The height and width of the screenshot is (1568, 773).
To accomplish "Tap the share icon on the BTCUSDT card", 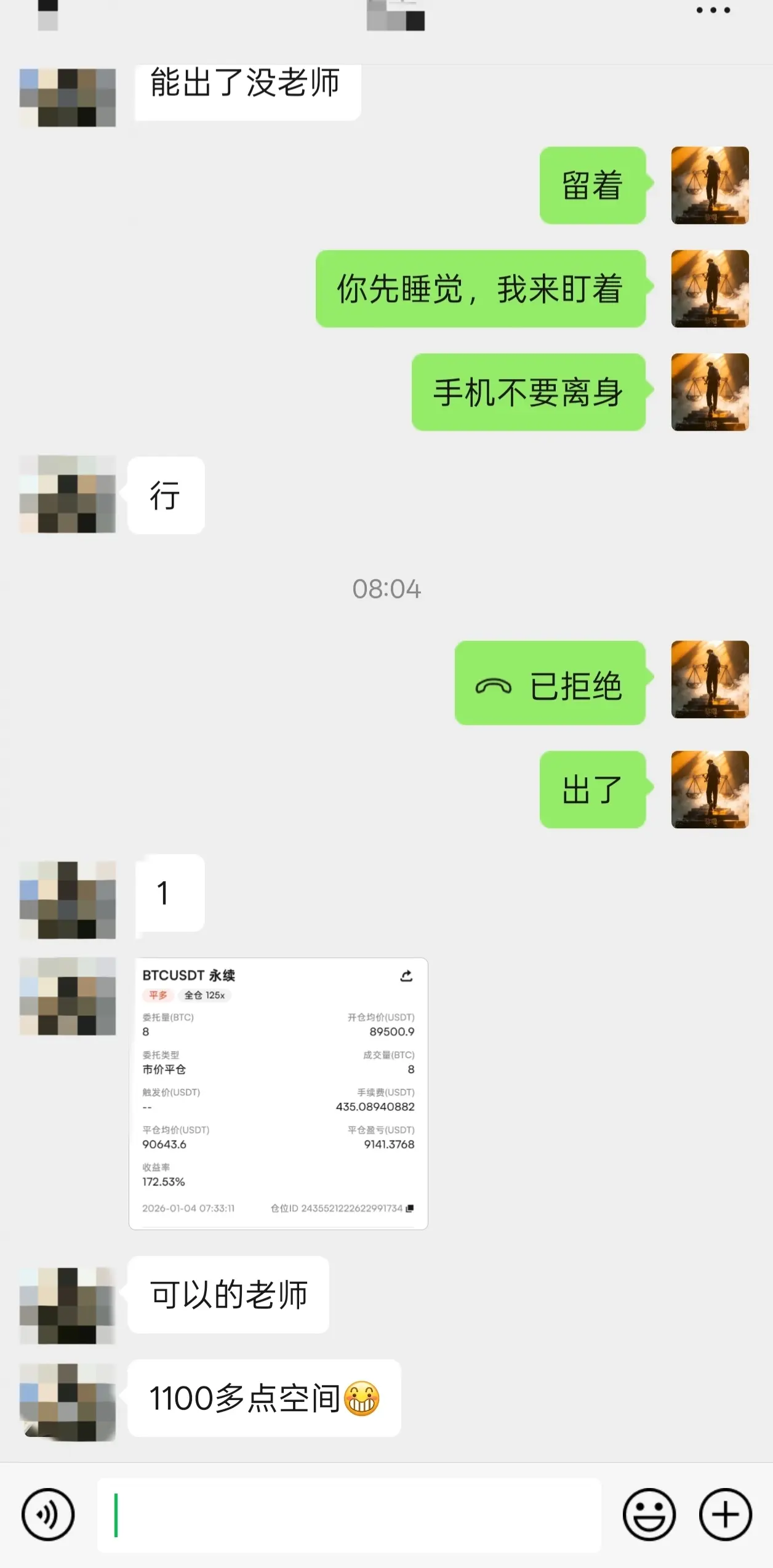I will (407, 975).
